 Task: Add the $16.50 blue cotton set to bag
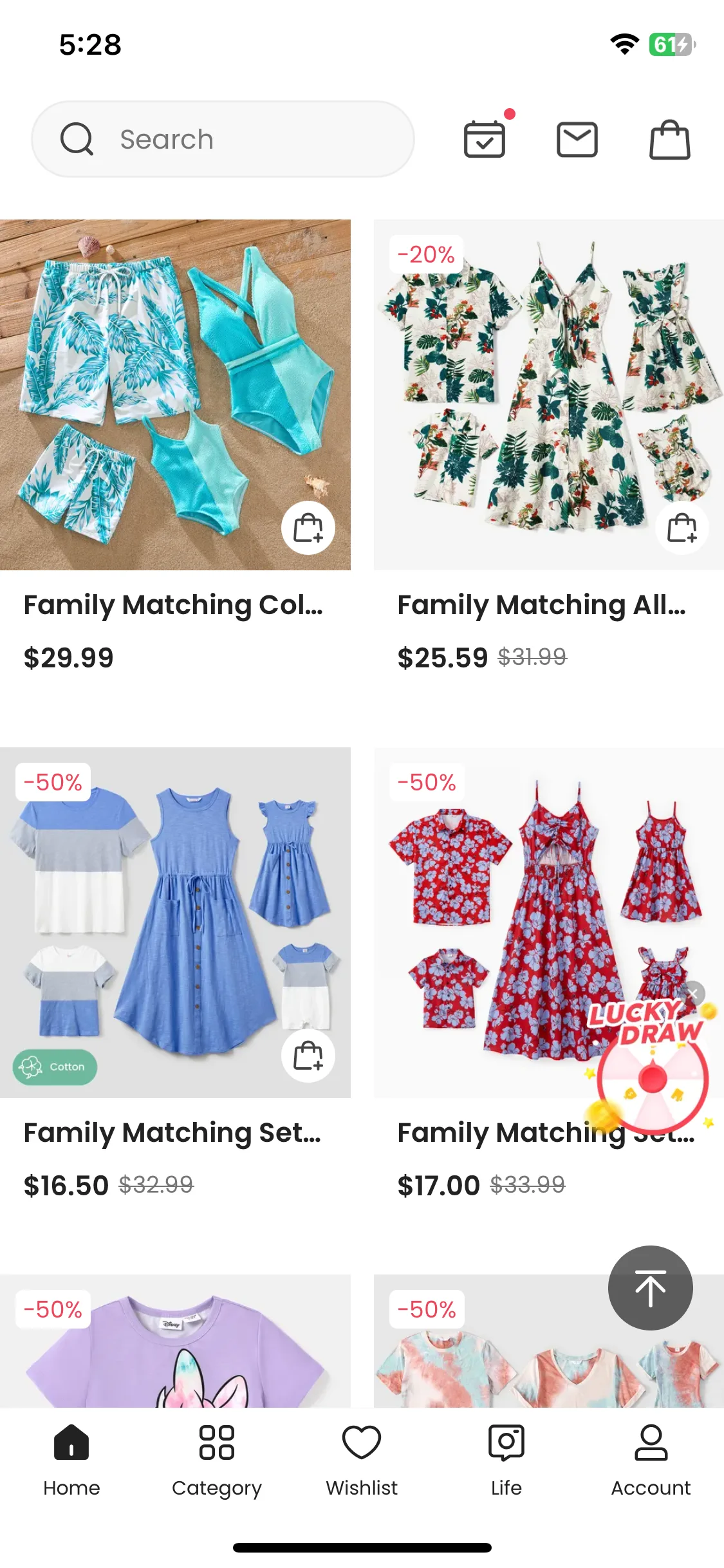308,1056
